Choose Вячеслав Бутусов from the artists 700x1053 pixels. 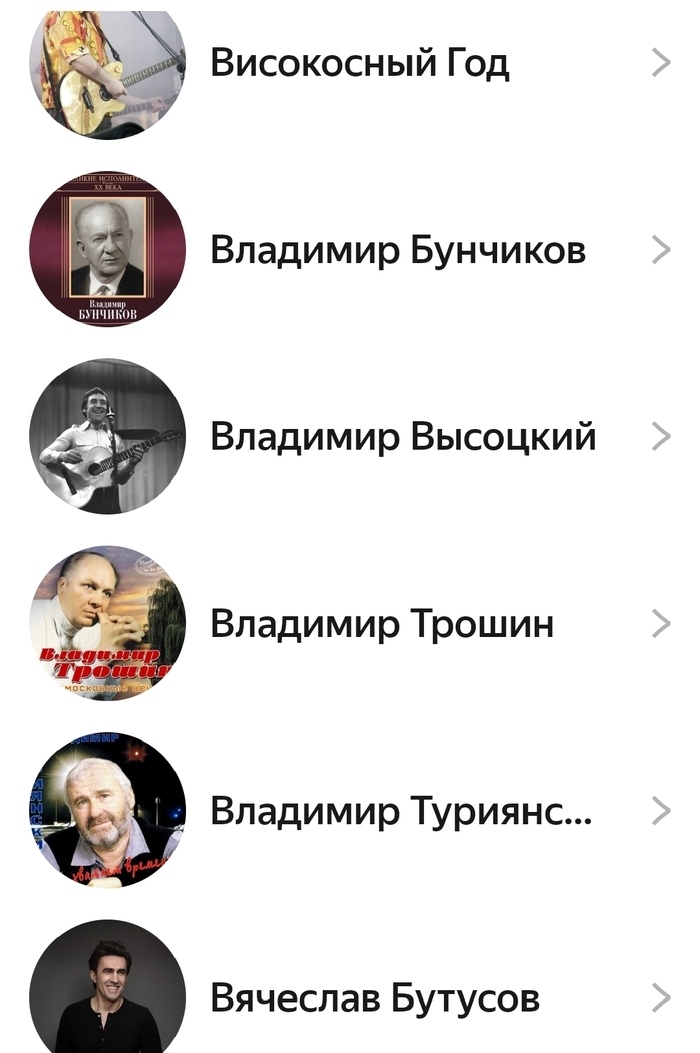[374, 998]
